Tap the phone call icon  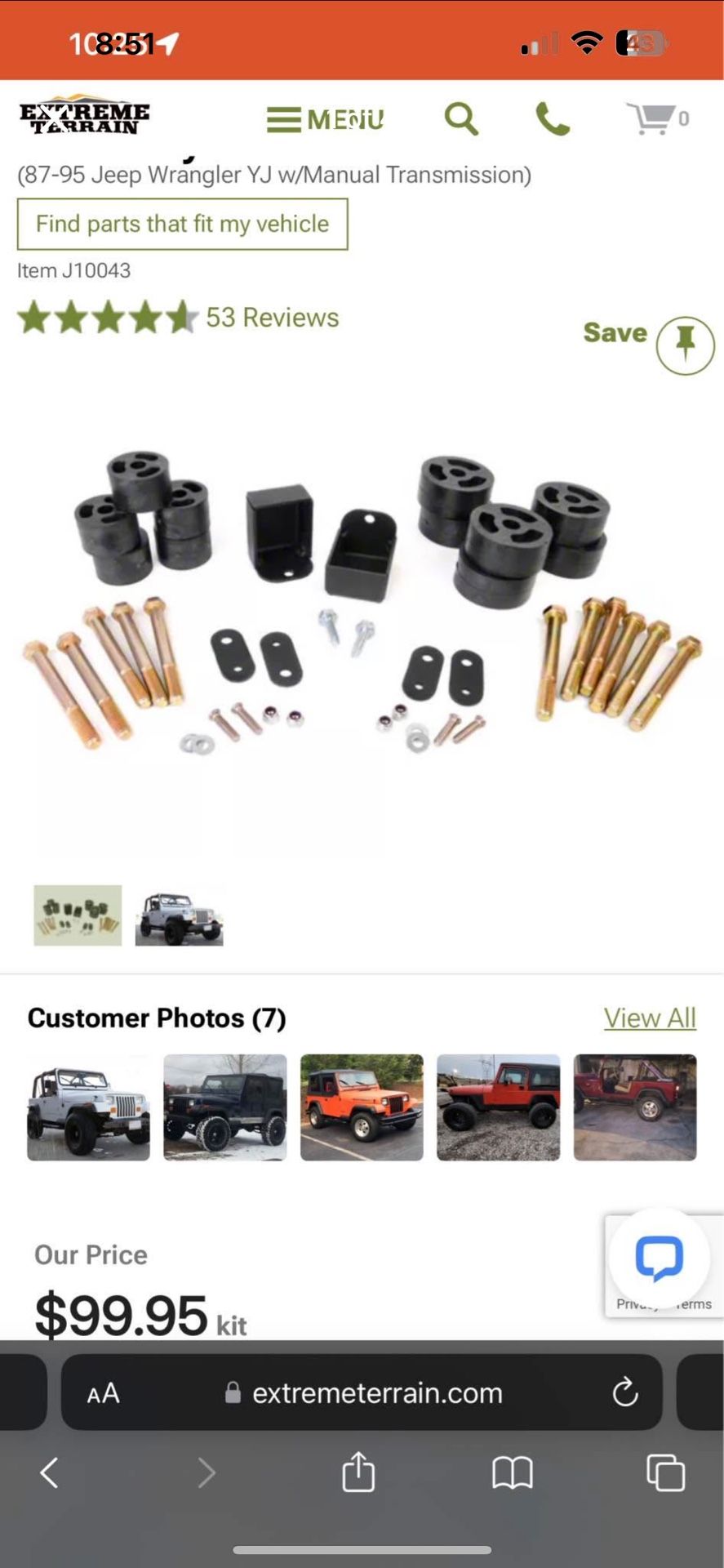pos(553,118)
